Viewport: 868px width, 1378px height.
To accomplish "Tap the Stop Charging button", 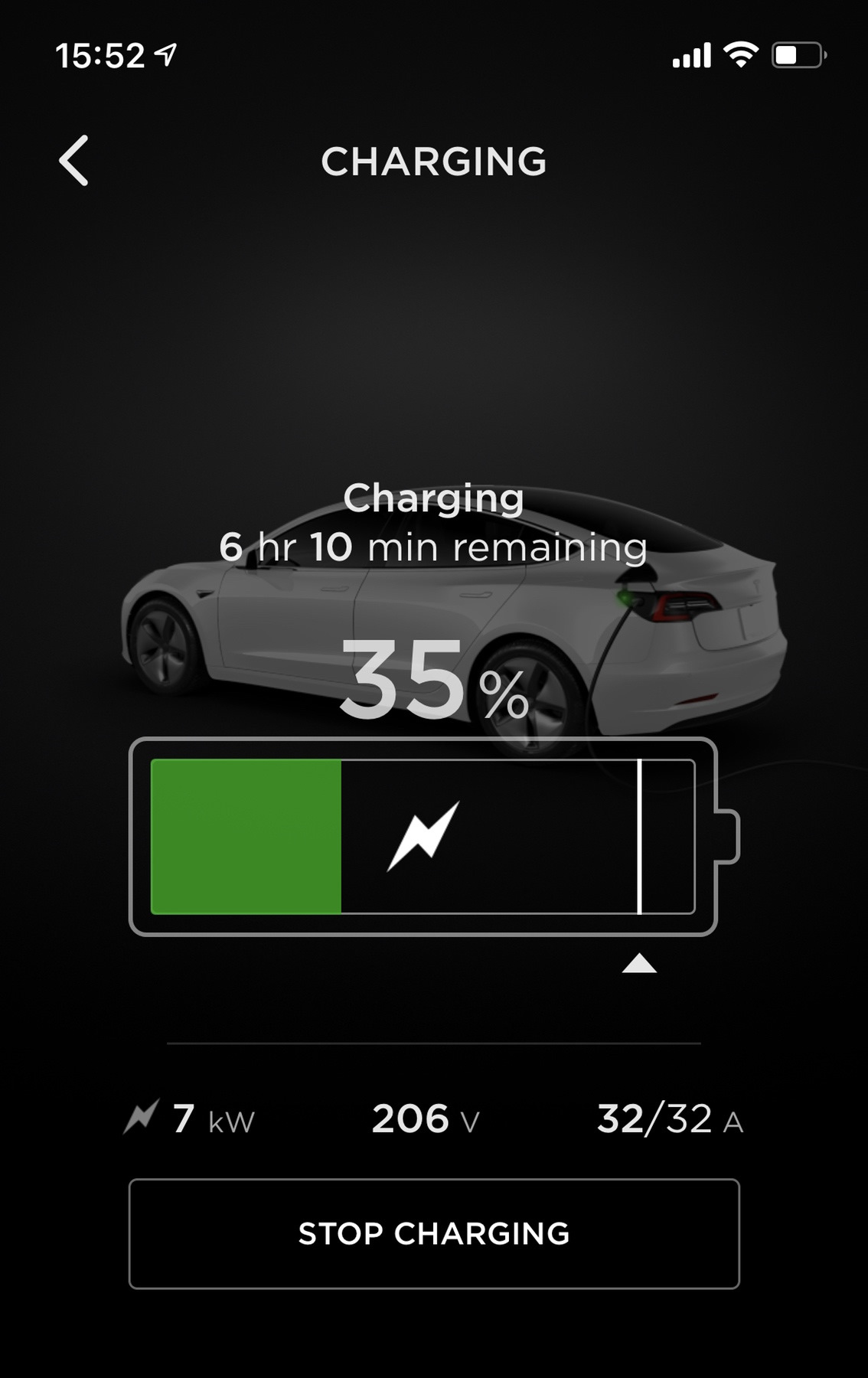I will click(x=434, y=1234).
